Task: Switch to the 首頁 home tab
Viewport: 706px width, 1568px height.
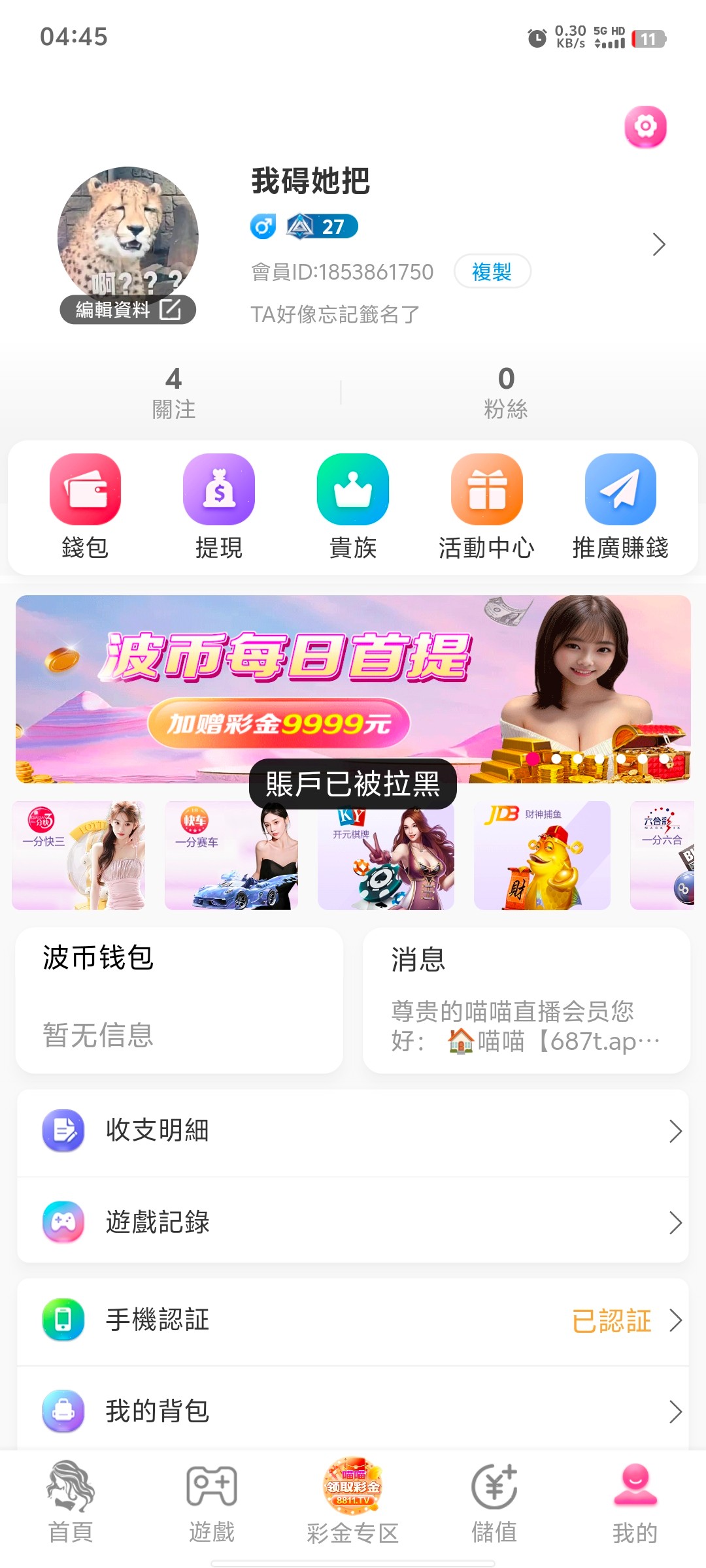Action: click(71, 1503)
